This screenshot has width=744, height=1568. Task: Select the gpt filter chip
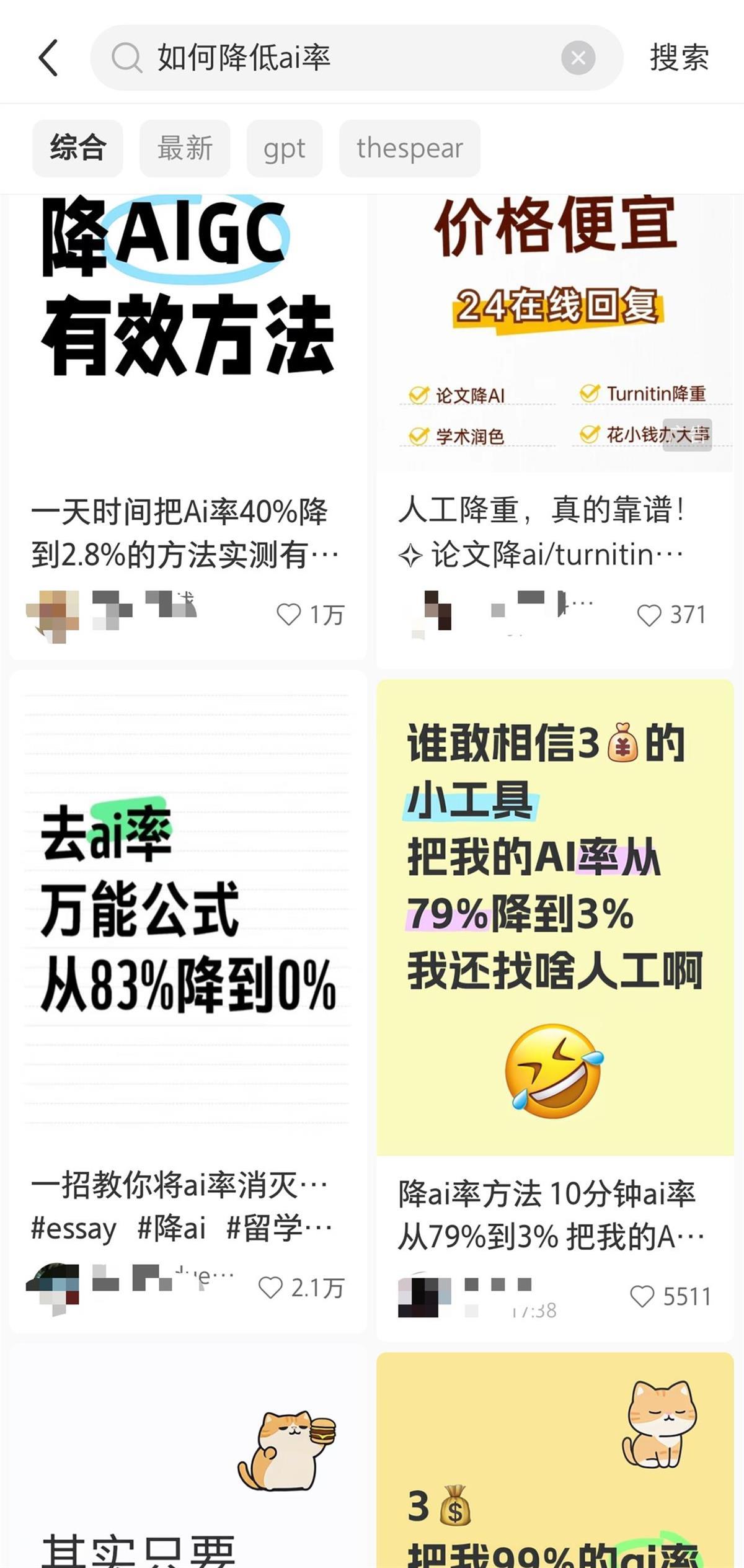point(284,148)
